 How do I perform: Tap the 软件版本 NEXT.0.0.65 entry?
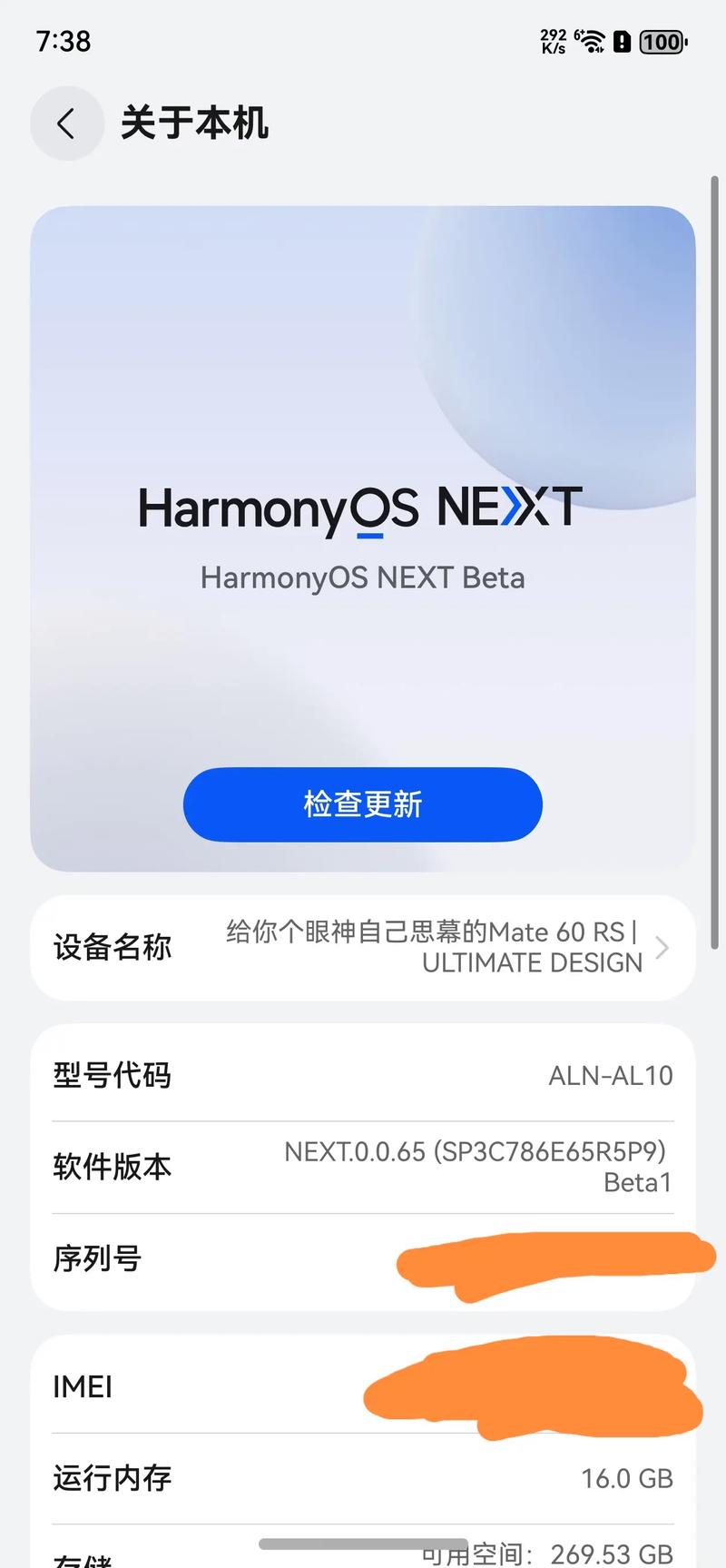[x=363, y=1167]
